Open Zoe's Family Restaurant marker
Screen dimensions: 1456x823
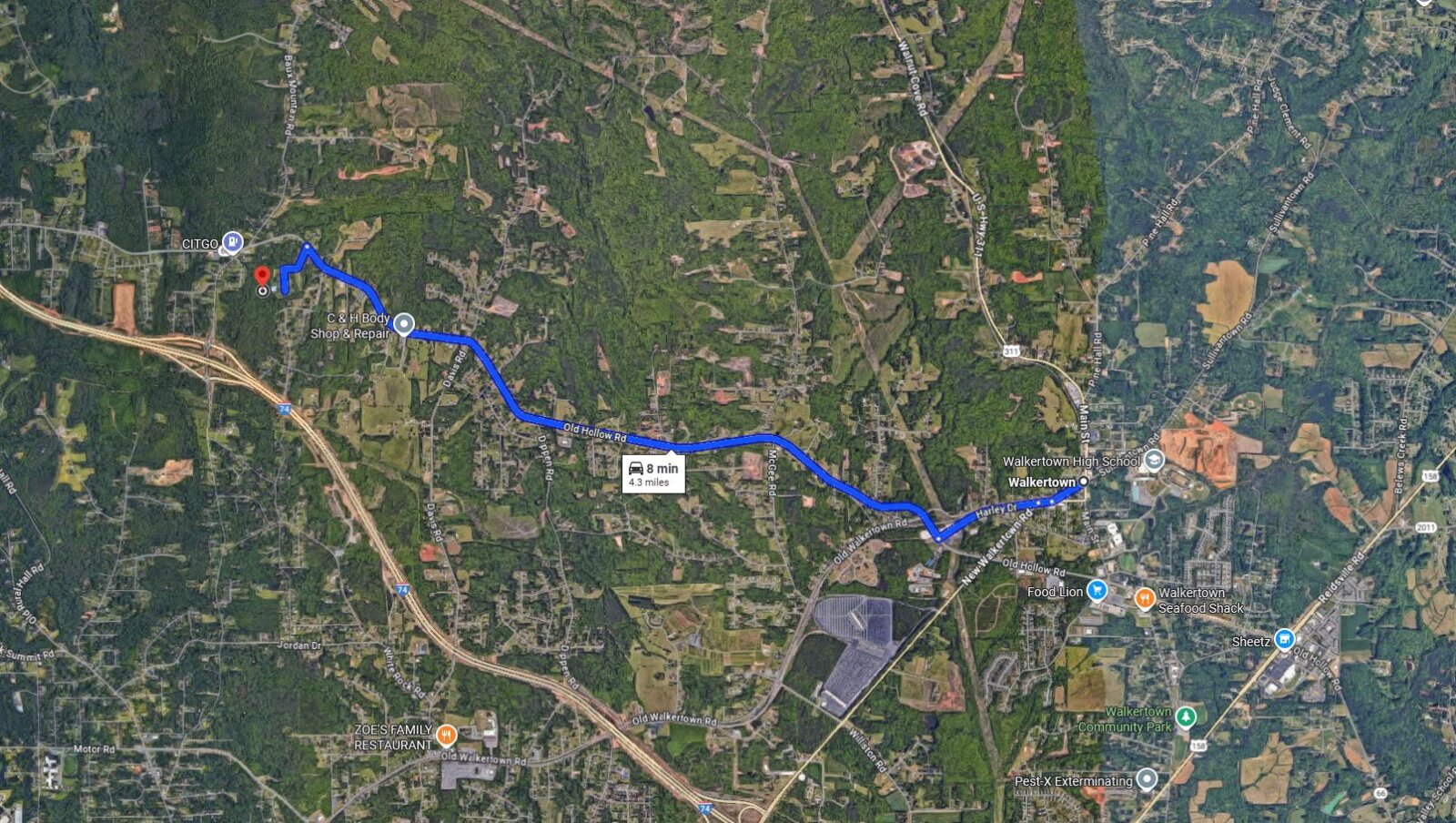(446, 735)
